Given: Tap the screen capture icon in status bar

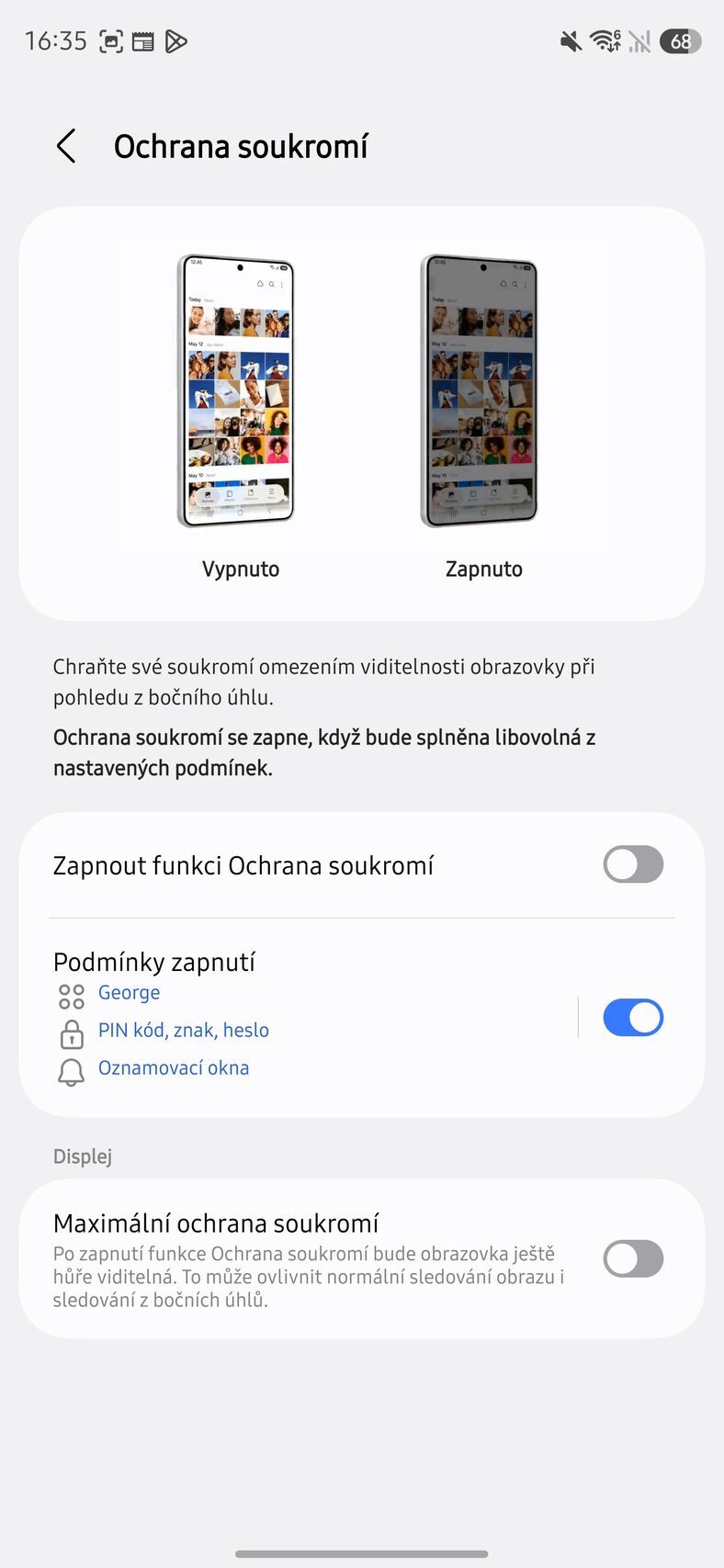Looking at the screenshot, I should (x=112, y=40).
